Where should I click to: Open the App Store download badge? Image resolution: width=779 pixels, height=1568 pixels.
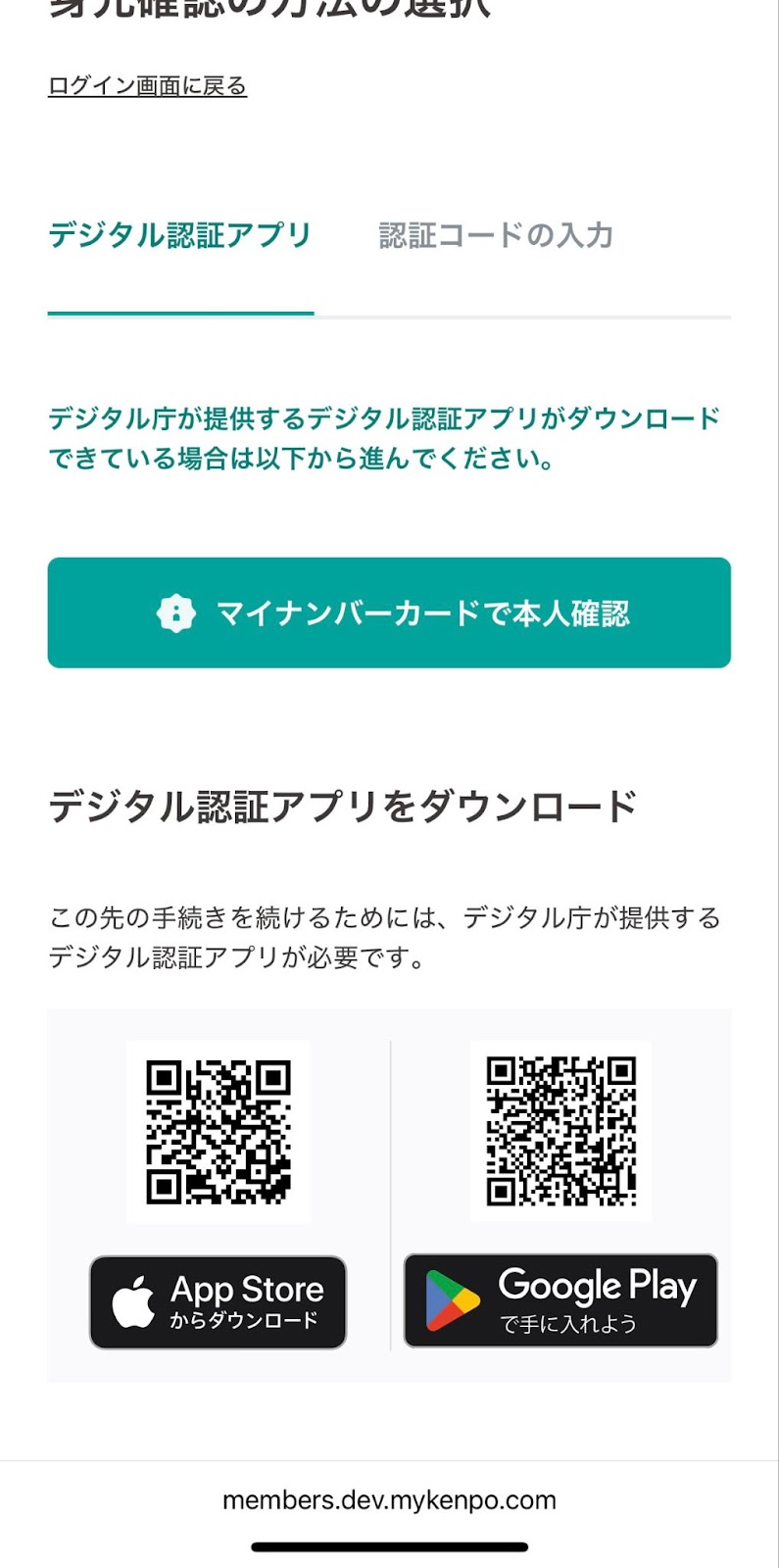click(x=219, y=1302)
